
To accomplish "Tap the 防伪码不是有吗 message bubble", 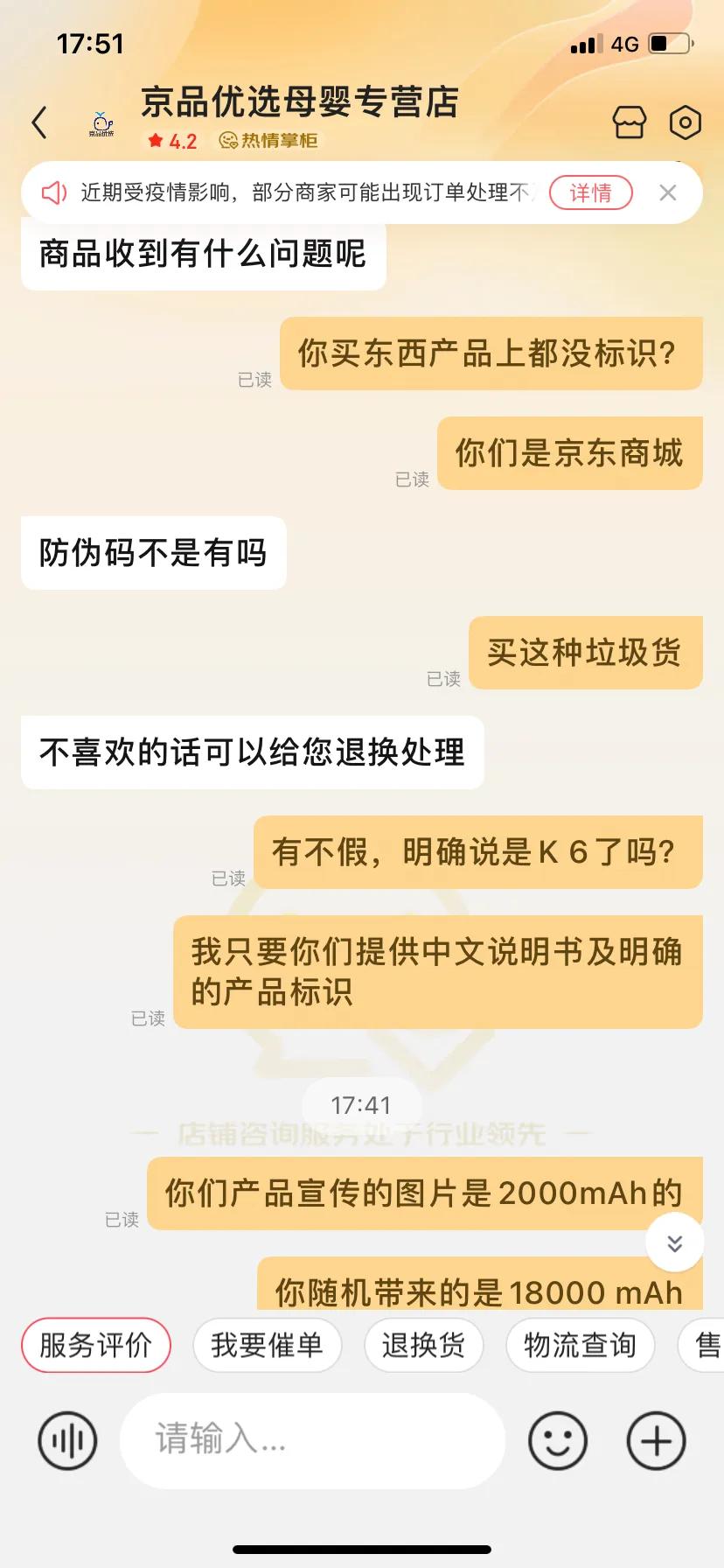I will pos(153,553).
